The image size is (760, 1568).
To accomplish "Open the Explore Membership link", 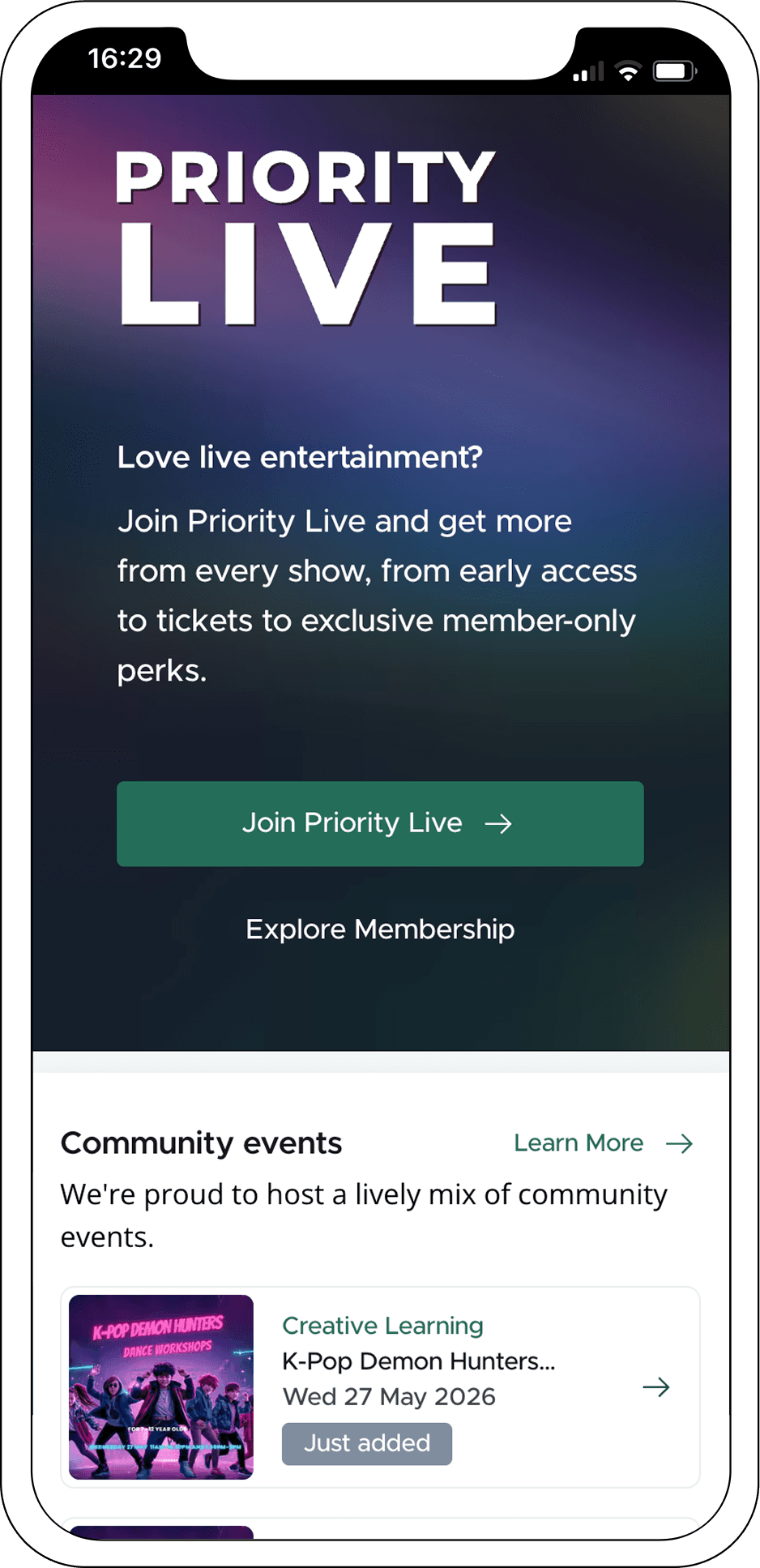I will point(380,929).
